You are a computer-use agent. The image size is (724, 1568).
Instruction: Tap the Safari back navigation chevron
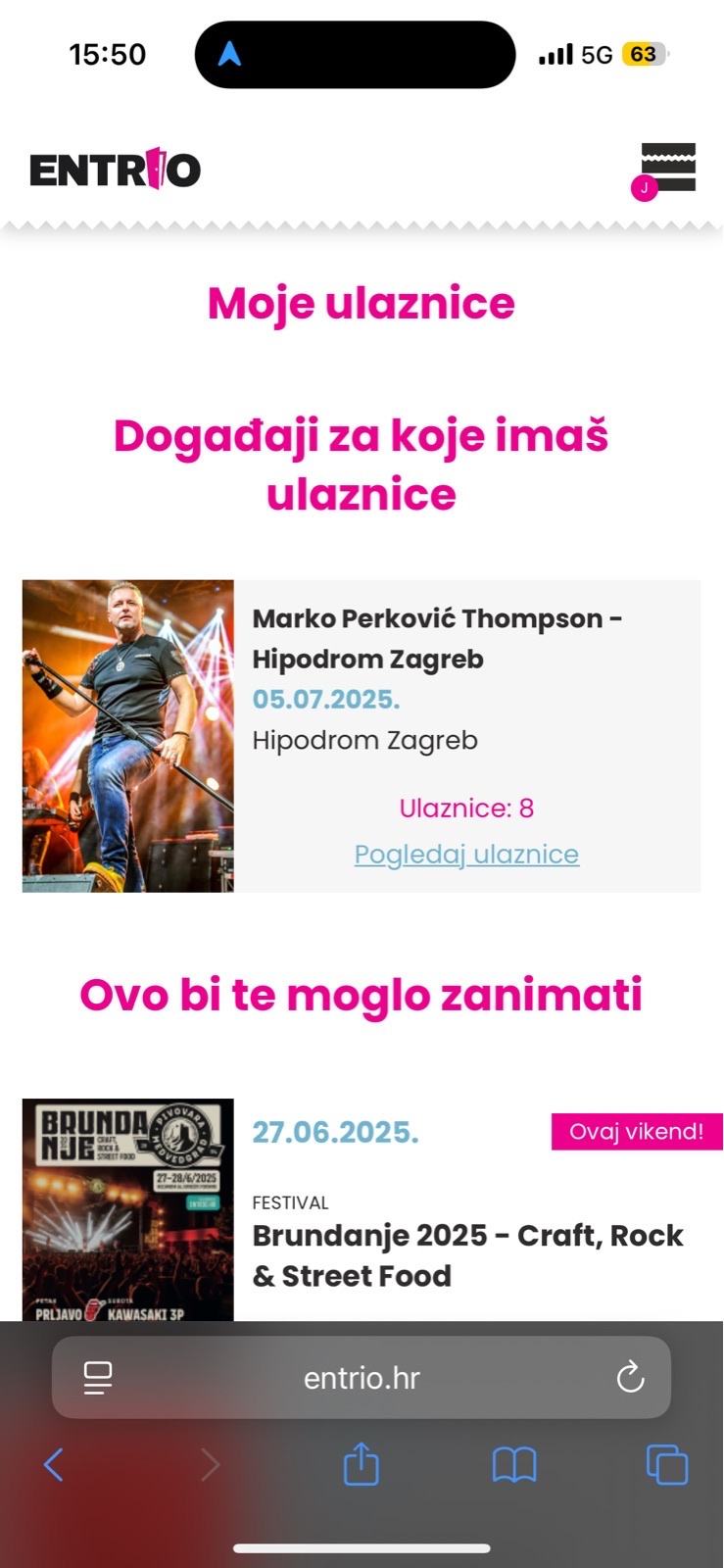[52, 1465]
